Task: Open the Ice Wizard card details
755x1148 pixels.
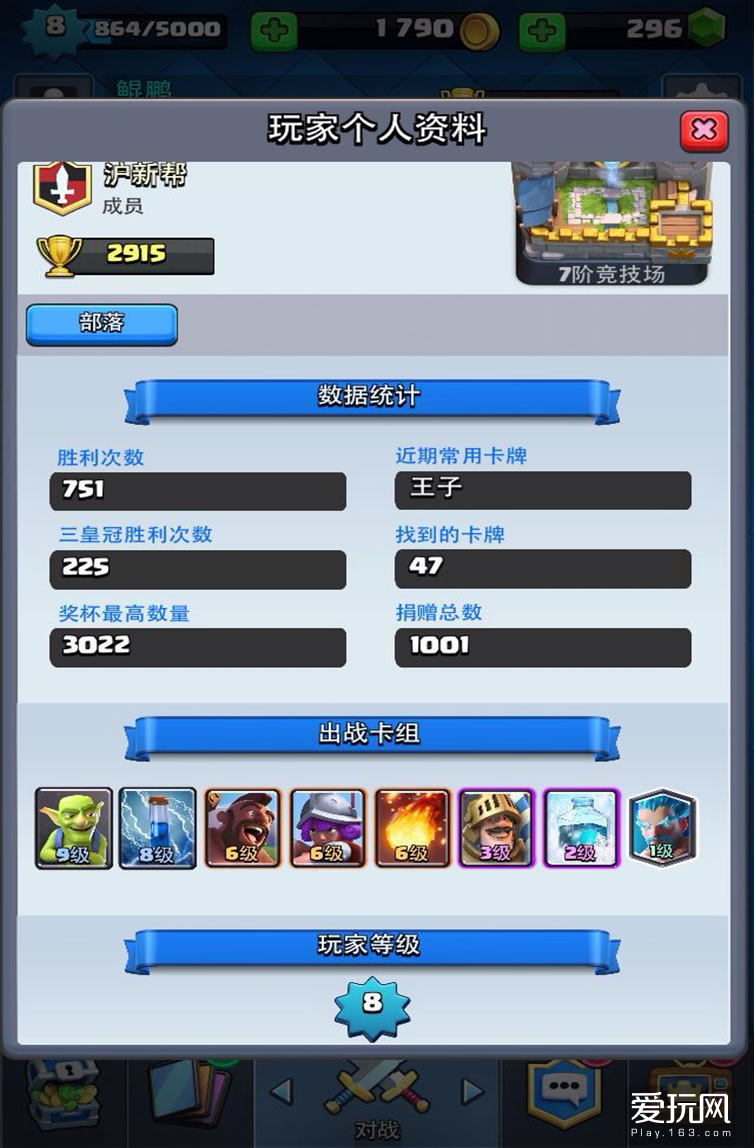Action: tap(662, 827)
